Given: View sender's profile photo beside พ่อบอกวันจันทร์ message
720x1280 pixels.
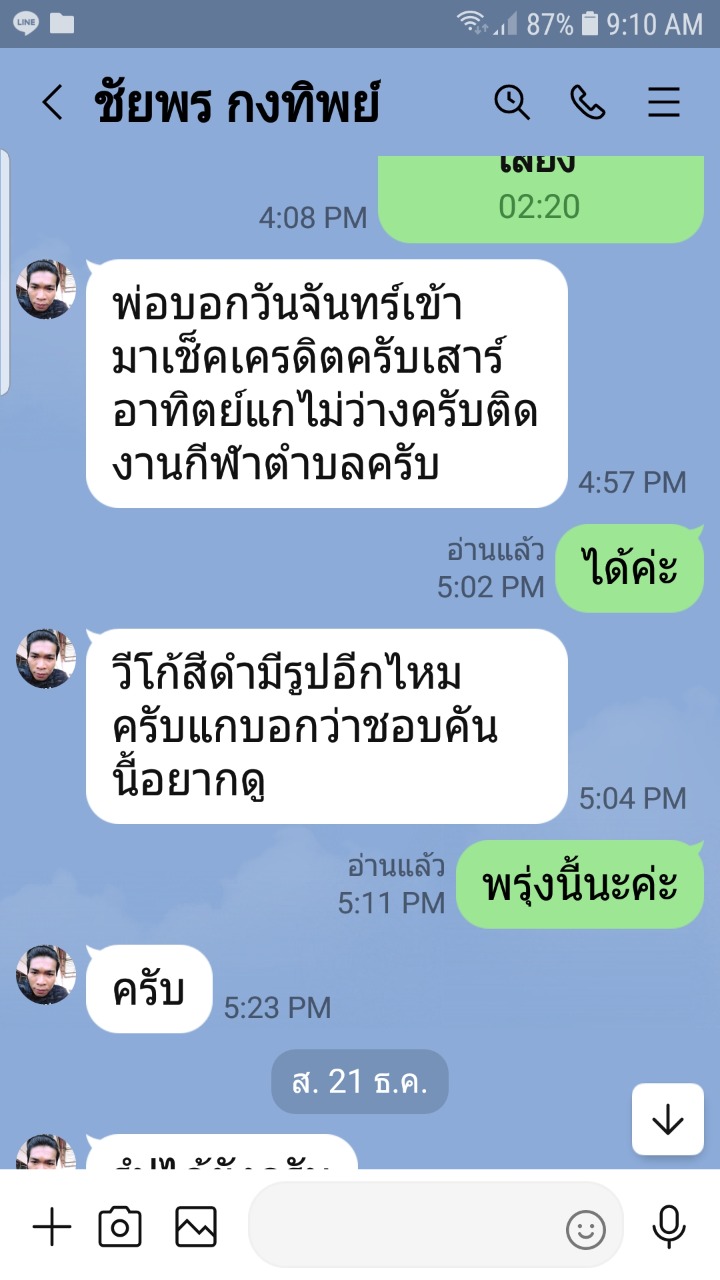Looking at the screenshot, I should 46,290.
